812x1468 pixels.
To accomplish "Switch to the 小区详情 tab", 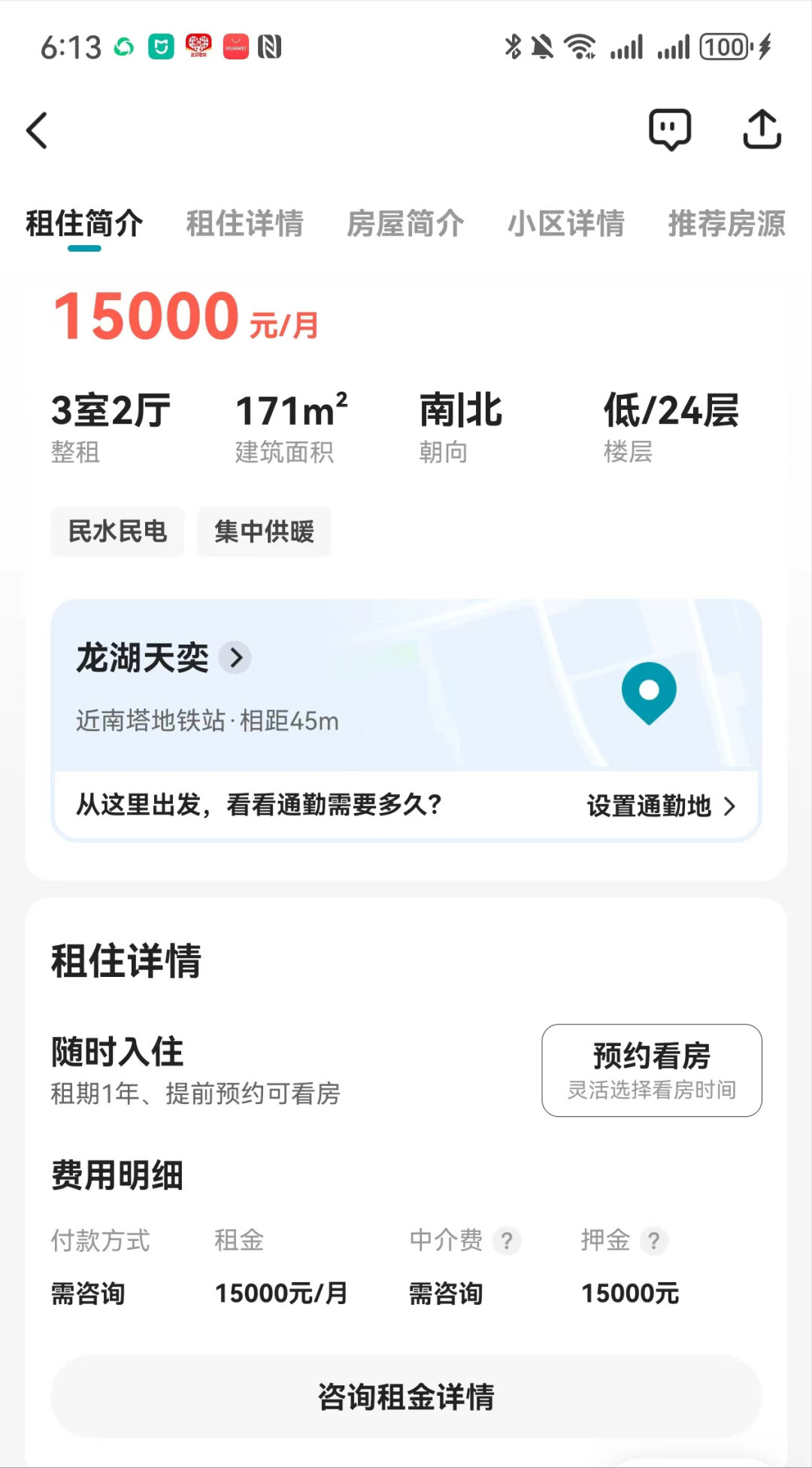I will coord(566,223).
